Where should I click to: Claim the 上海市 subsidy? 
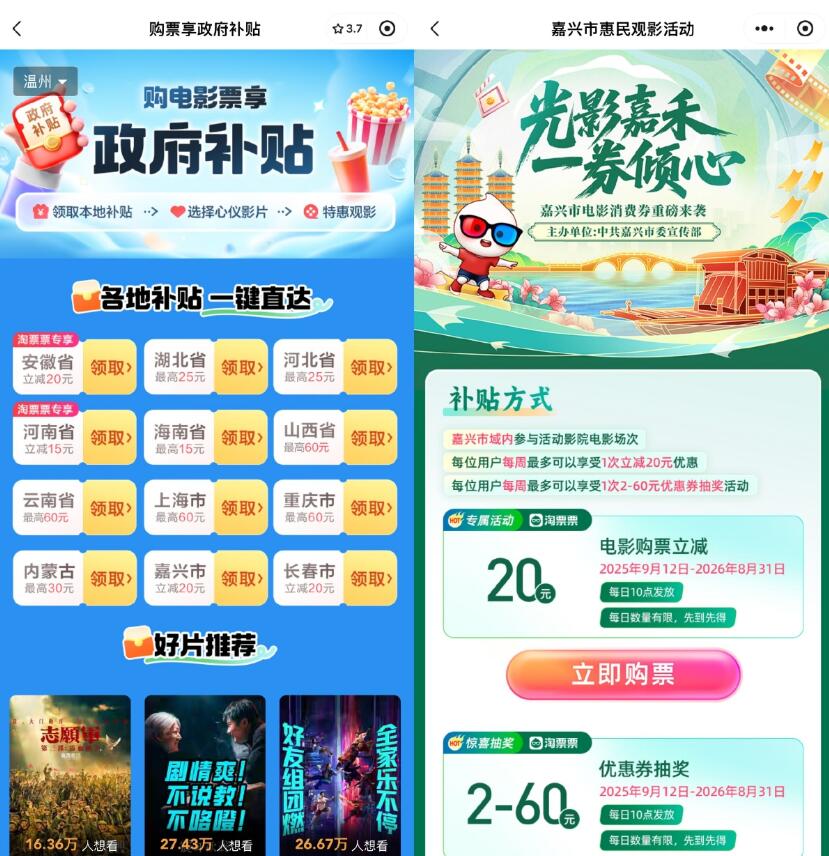coord(241,508)
